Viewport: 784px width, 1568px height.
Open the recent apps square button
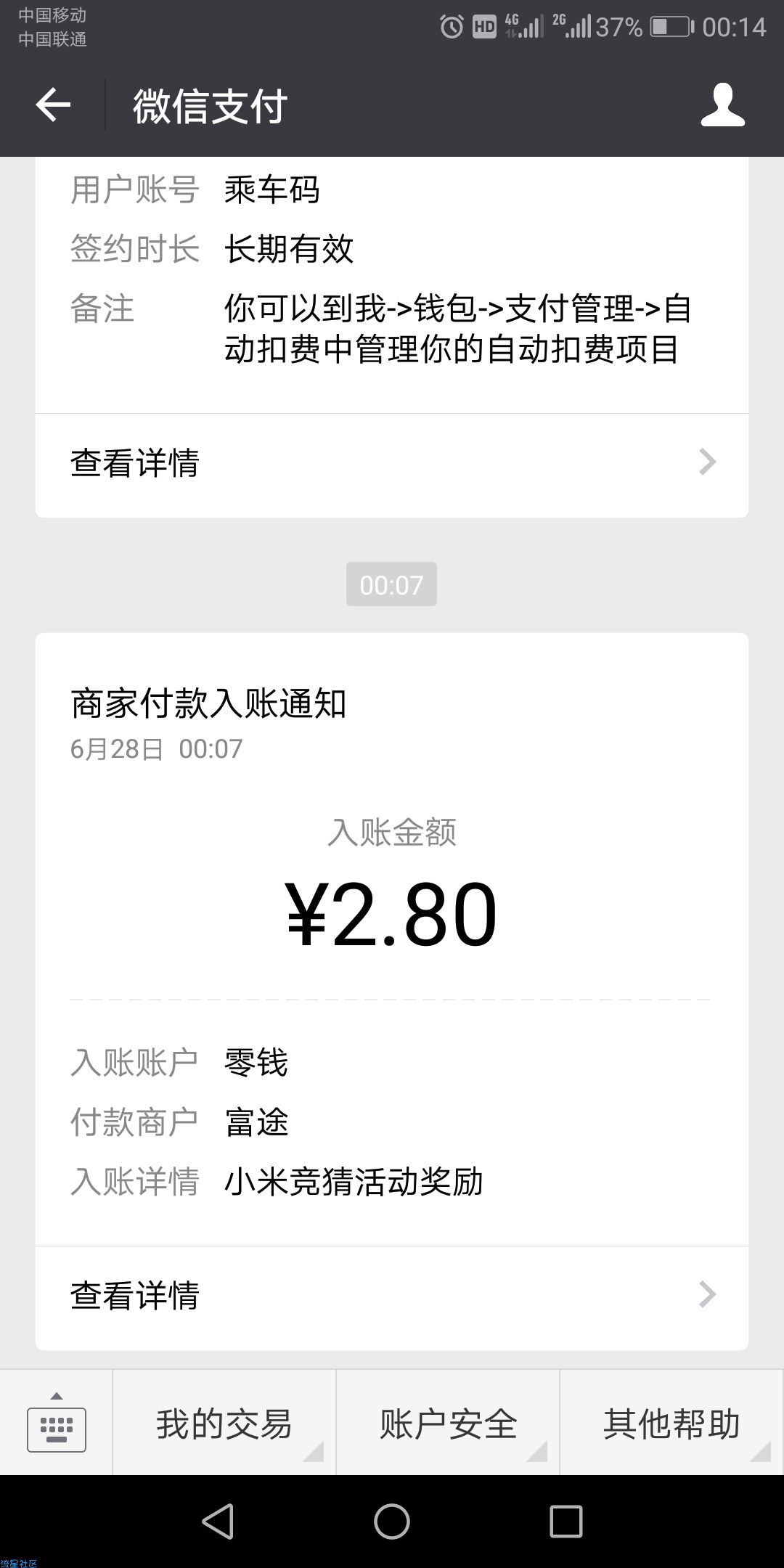[x=566, y=1521]
